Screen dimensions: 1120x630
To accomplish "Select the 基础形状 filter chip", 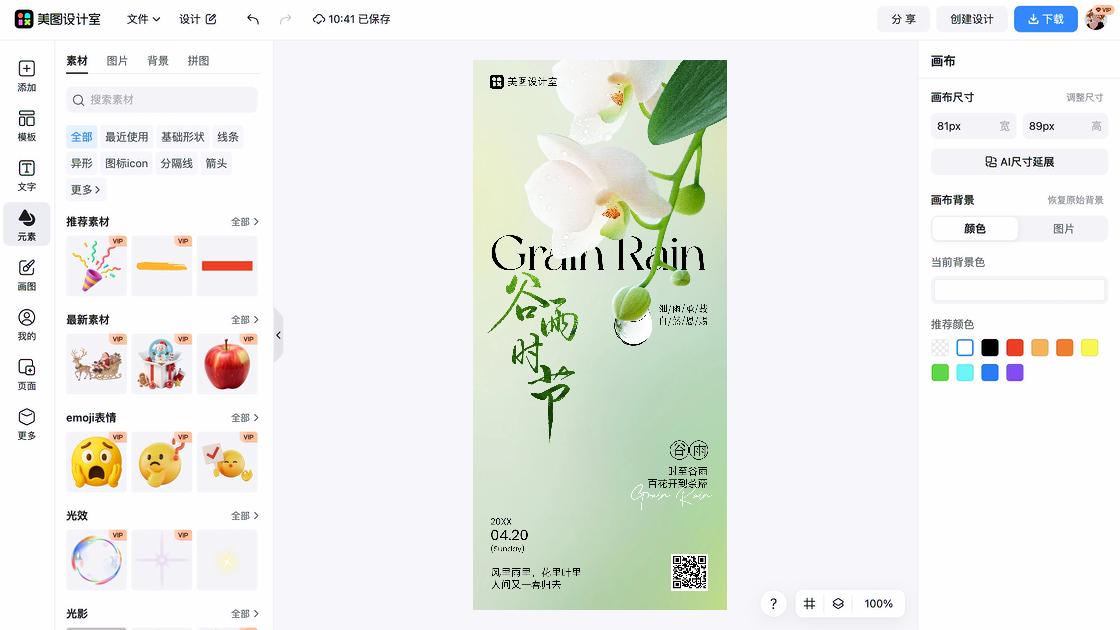I will coord(182,137).
